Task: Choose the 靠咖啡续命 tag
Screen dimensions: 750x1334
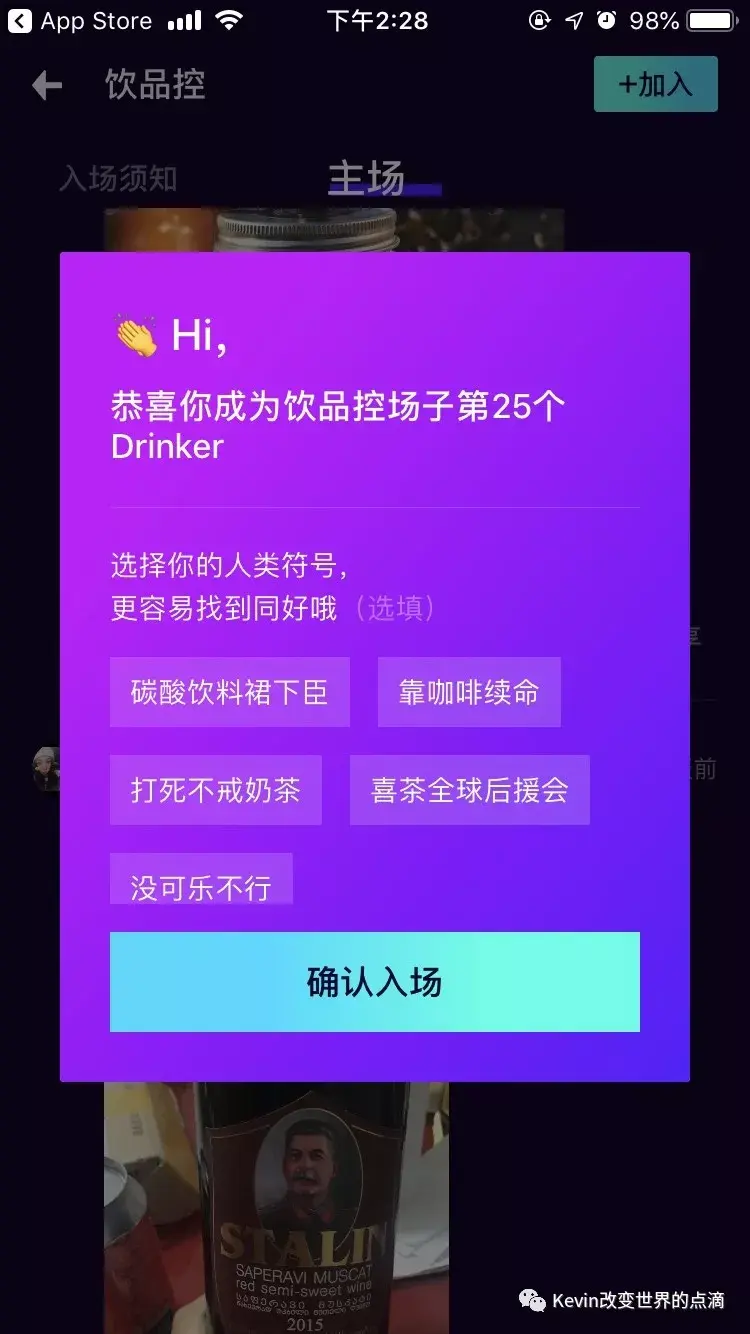Action: click(468, 692)
